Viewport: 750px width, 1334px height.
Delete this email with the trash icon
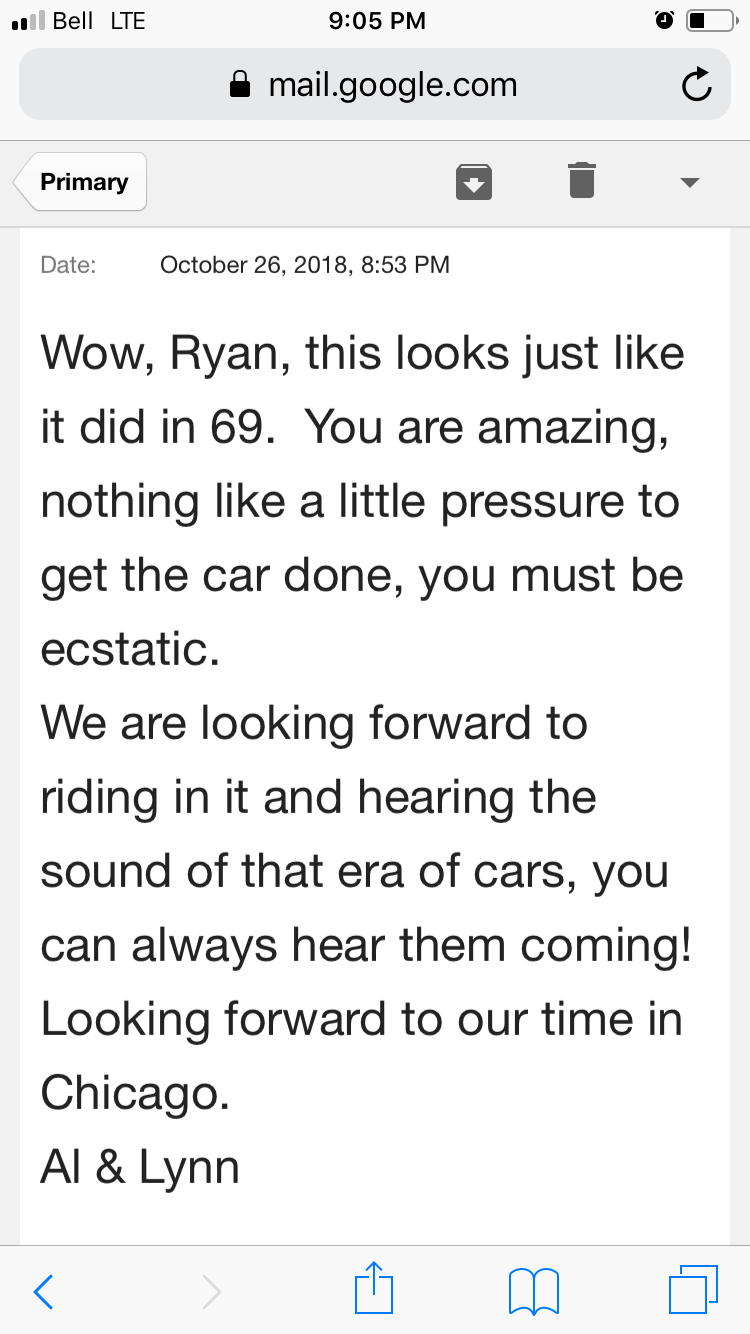(x=582, y=180)
